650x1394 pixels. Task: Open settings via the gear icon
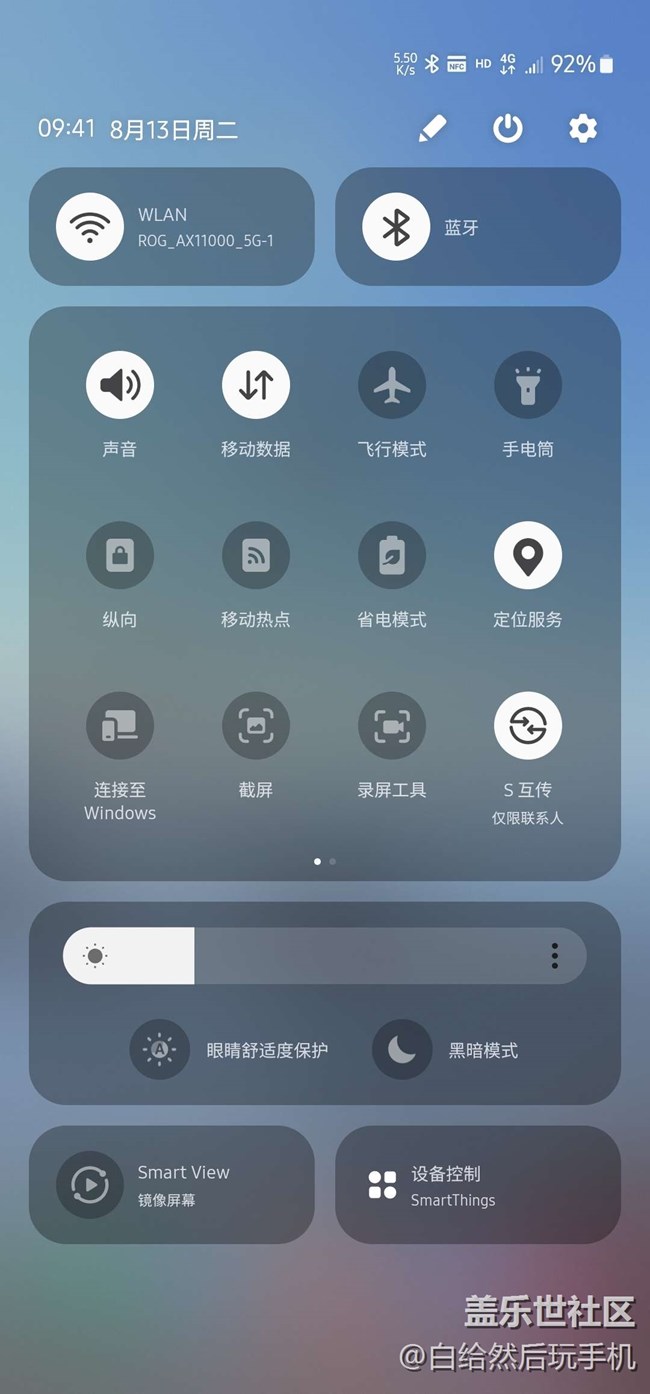582,128
